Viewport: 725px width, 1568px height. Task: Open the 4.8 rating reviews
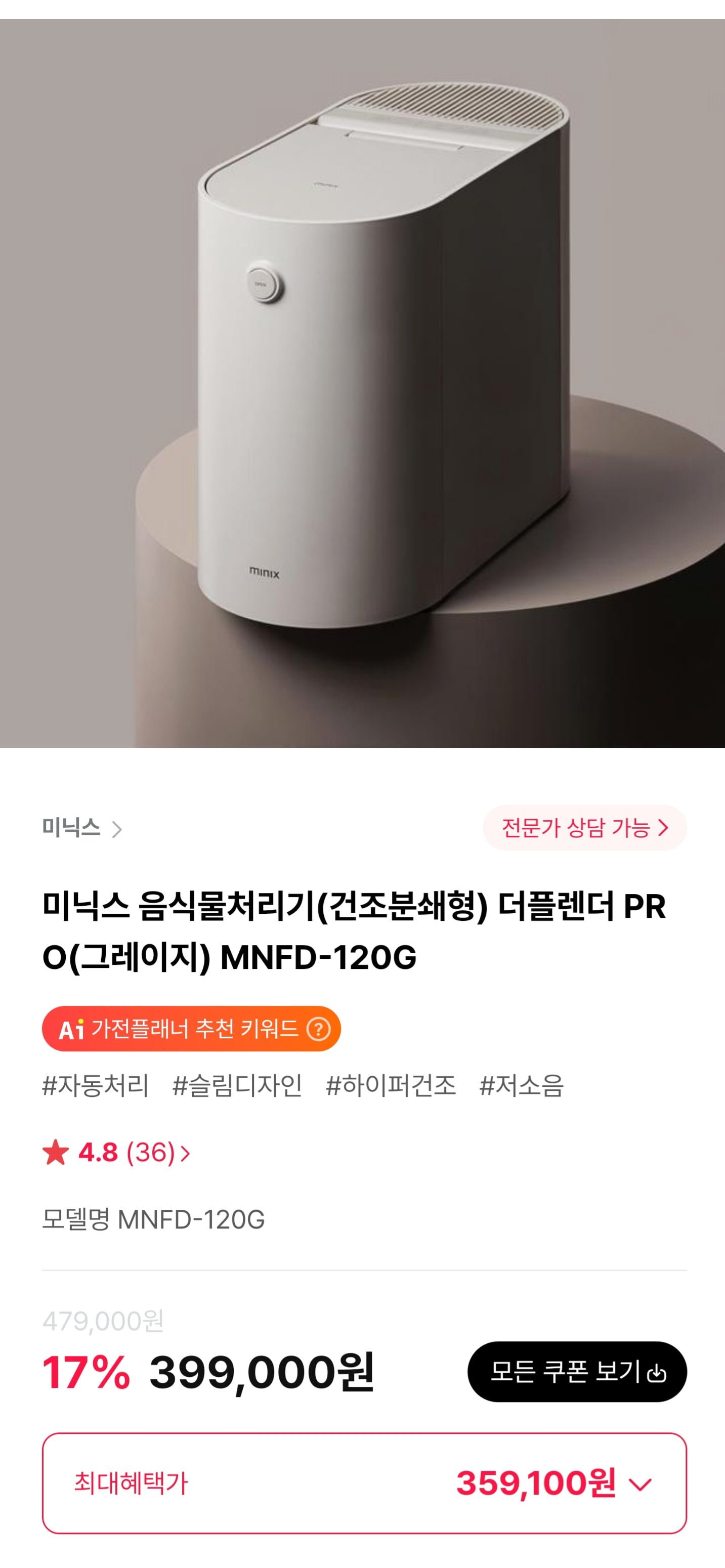(116, 1152)
